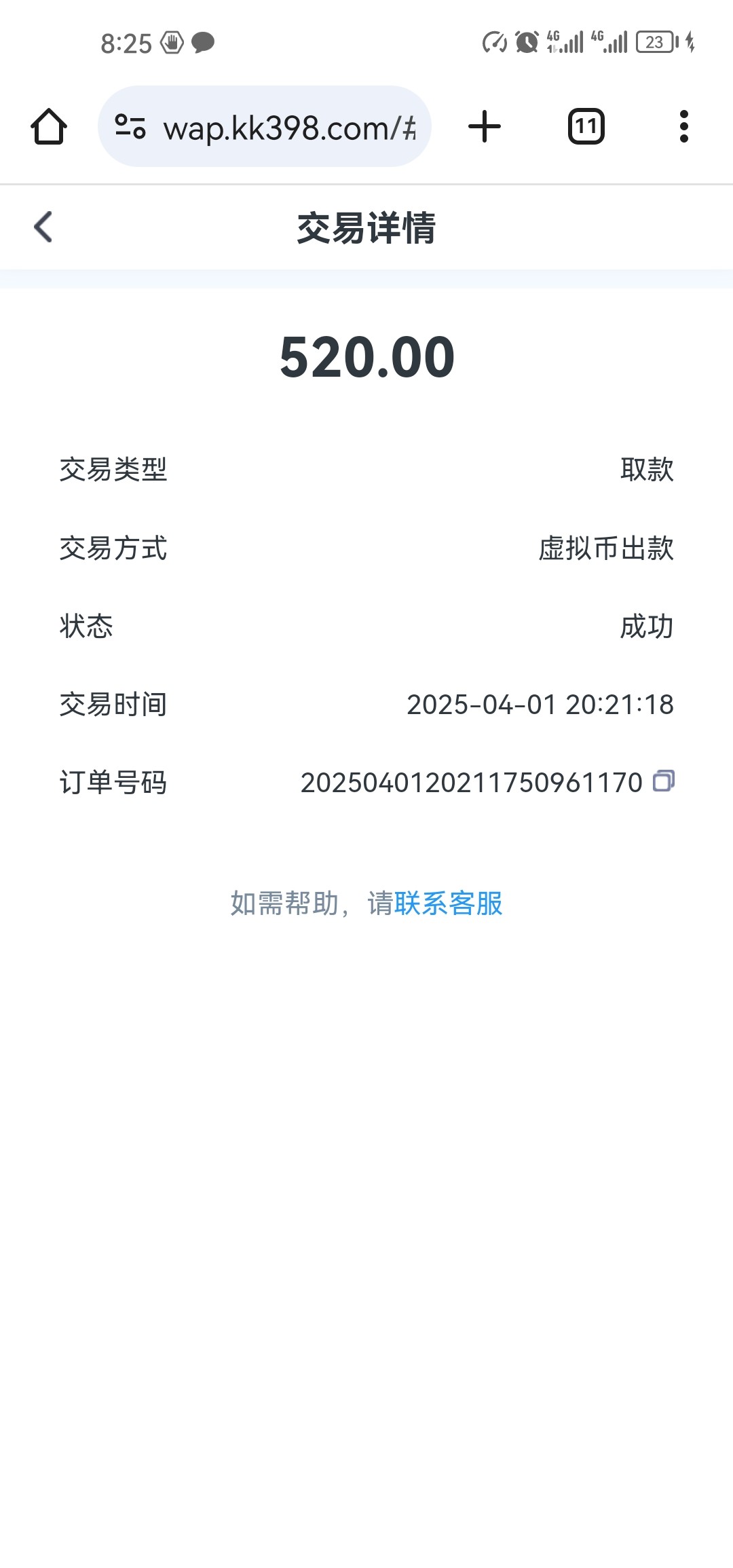The image size is (733, 1568).
Task: Open a new browser tab
Action: tap(485, 127)
